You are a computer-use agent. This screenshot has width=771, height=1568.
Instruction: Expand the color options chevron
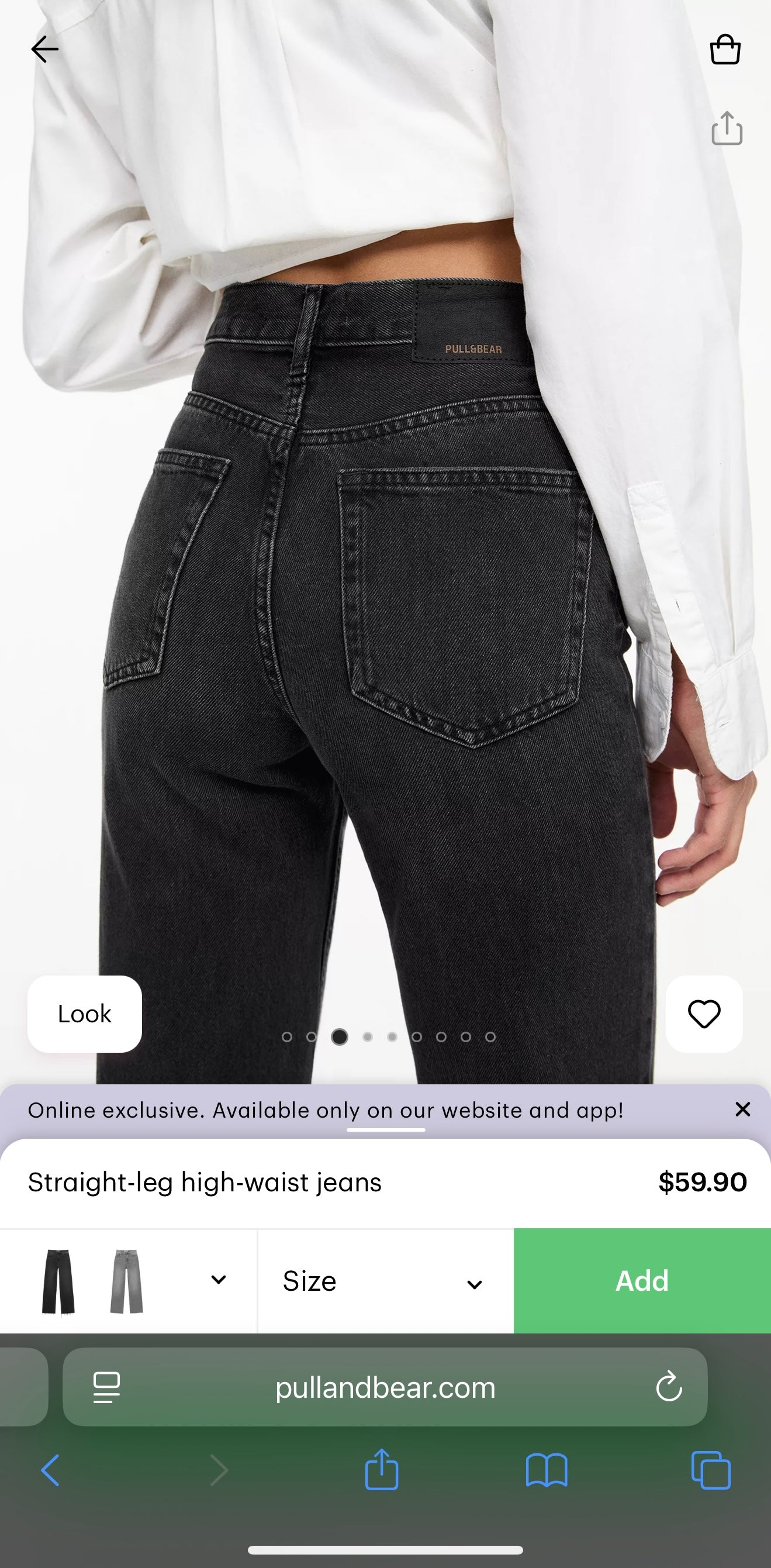tap(219, 1280)
